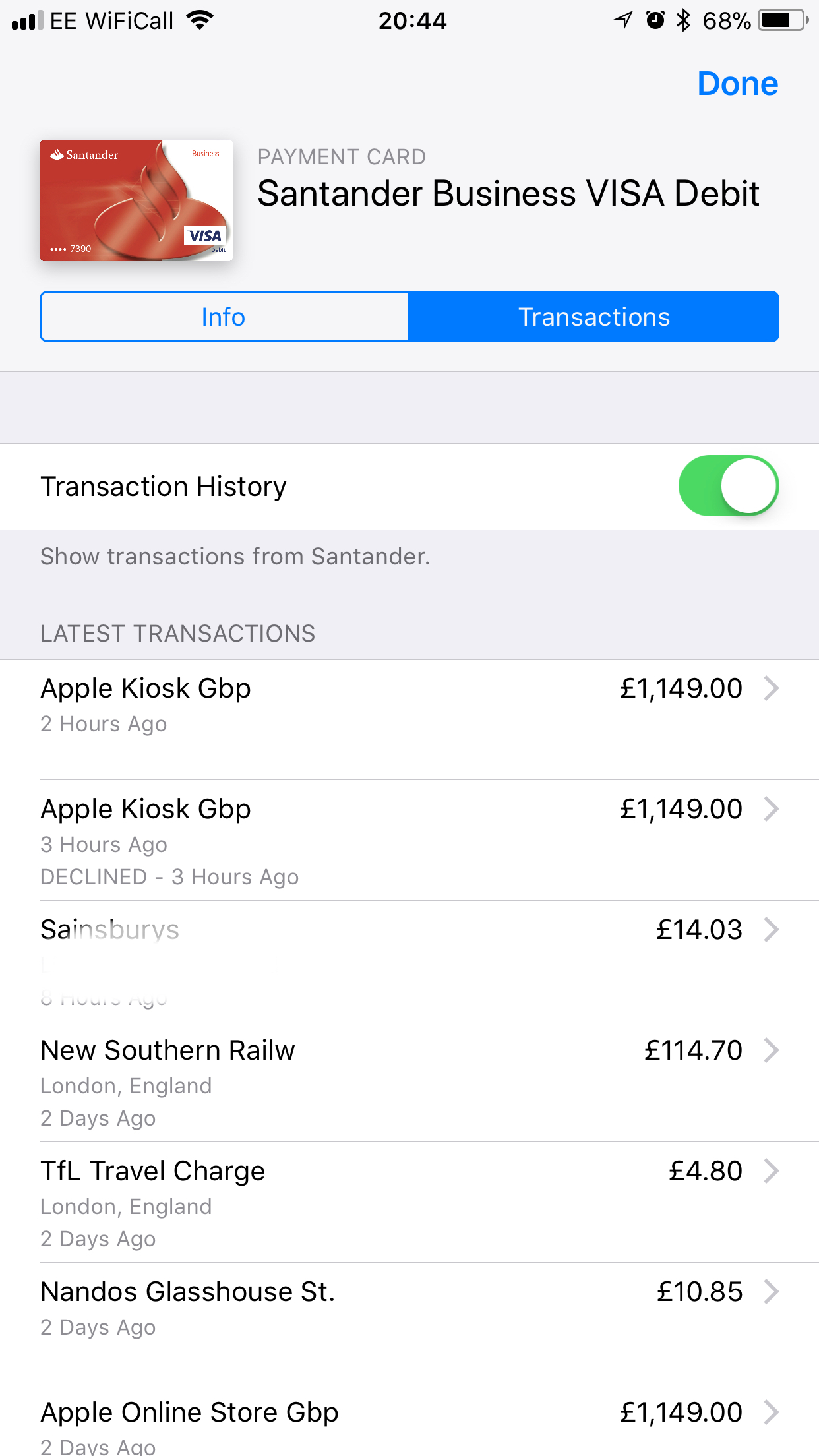Open the Nandos Glasshouse St. transaction
The width and height of the screenshot is (819, 1456).
pos(409,1323)
